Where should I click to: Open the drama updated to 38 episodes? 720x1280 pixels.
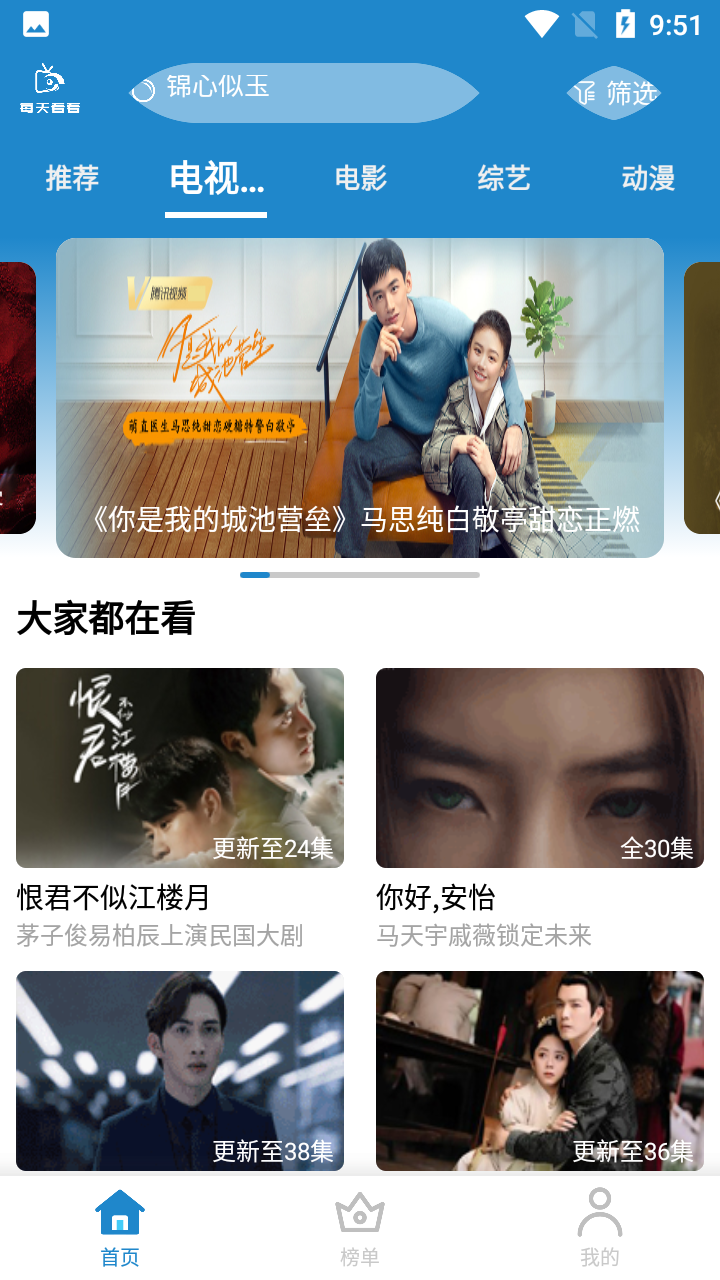(x=180, y=1070)
